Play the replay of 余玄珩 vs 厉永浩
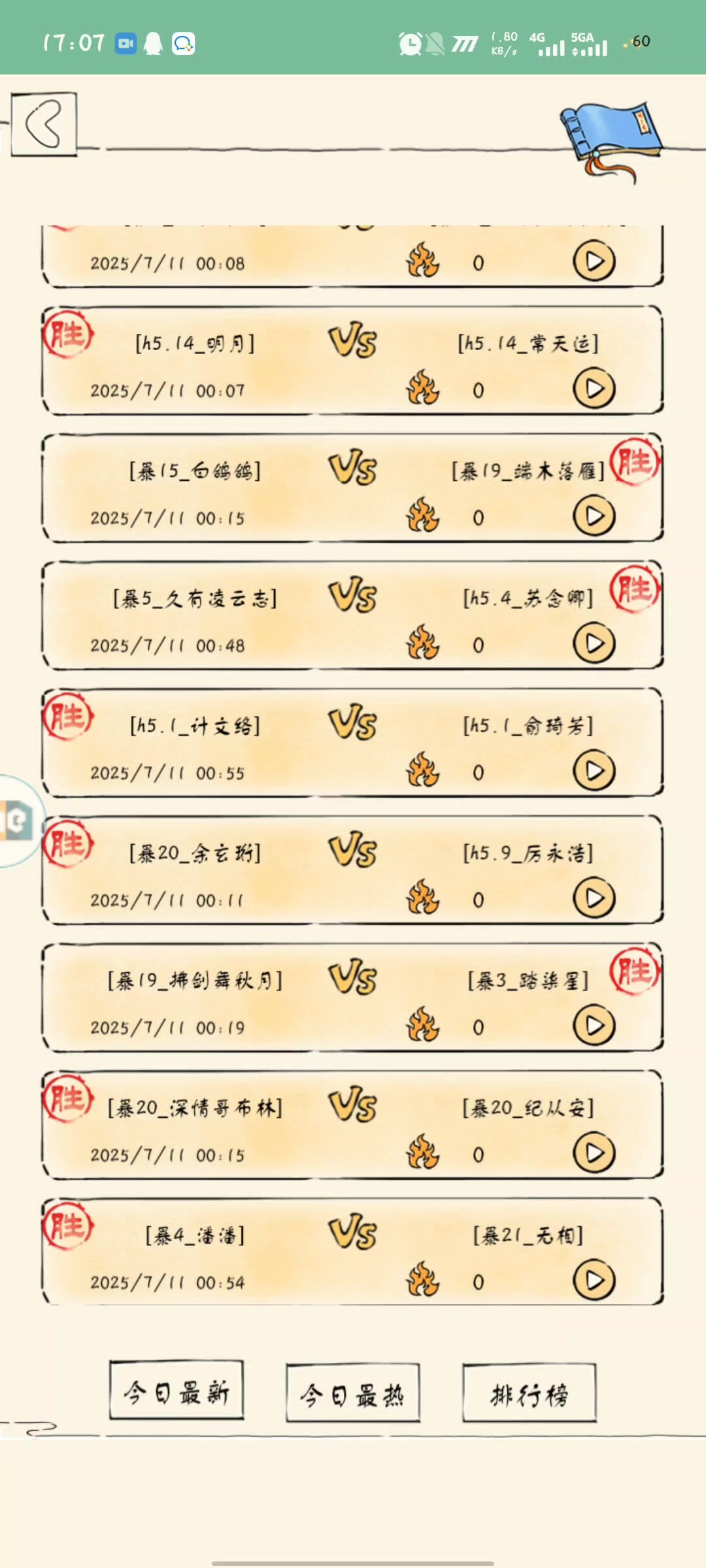This screenshot has height=1568, width=706. [594, 898]
